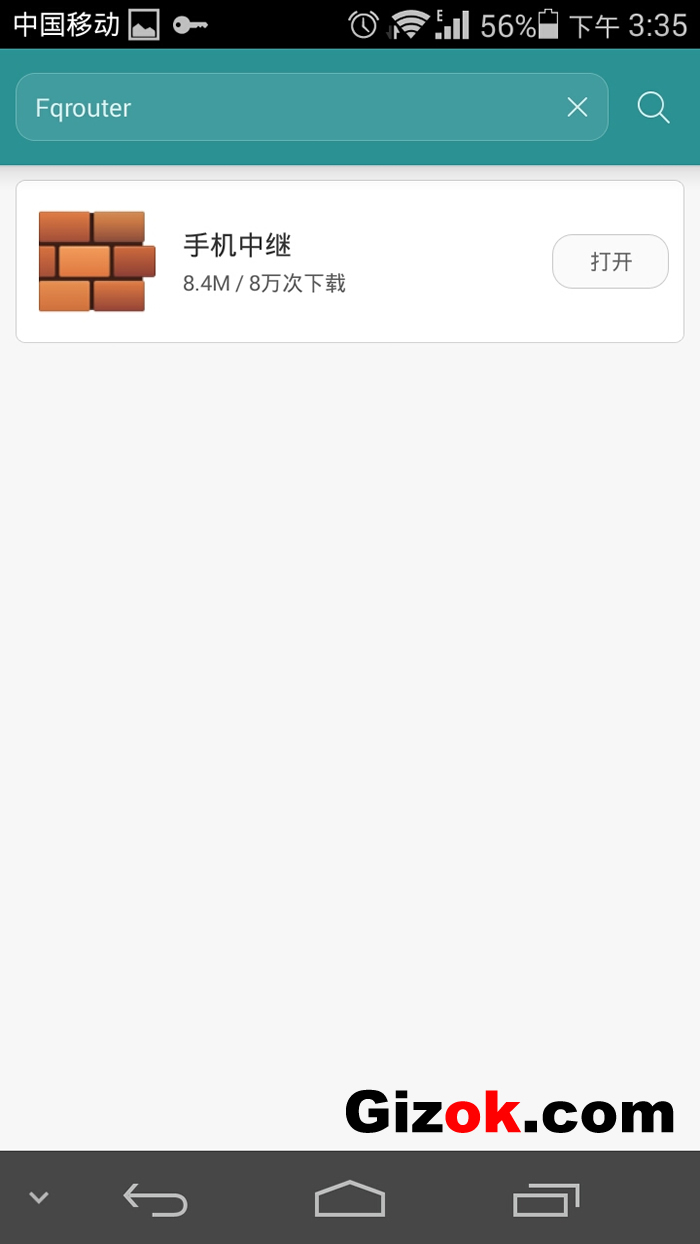Image resolution: width=700 pixels, height=1244 pixels.
Task: Open the recent apps view
Action: click(546, 1198)
